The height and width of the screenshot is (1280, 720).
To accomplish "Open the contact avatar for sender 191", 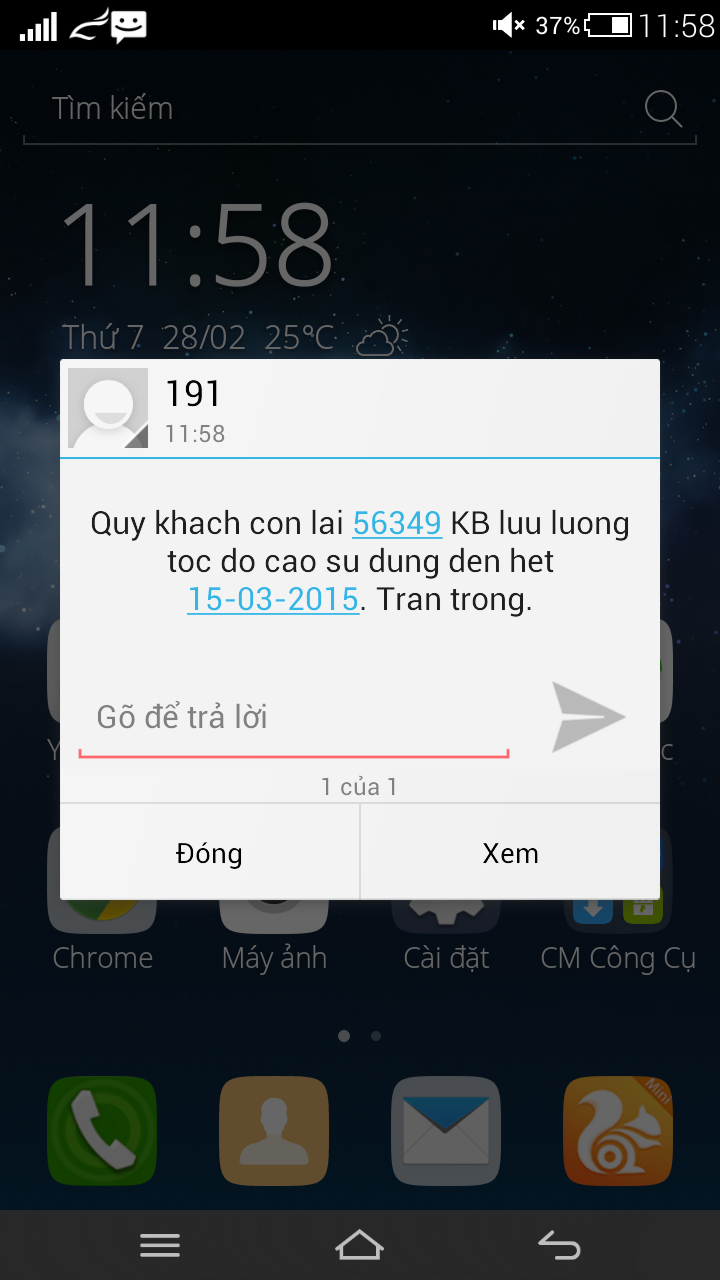I will [x=108, y=408].
